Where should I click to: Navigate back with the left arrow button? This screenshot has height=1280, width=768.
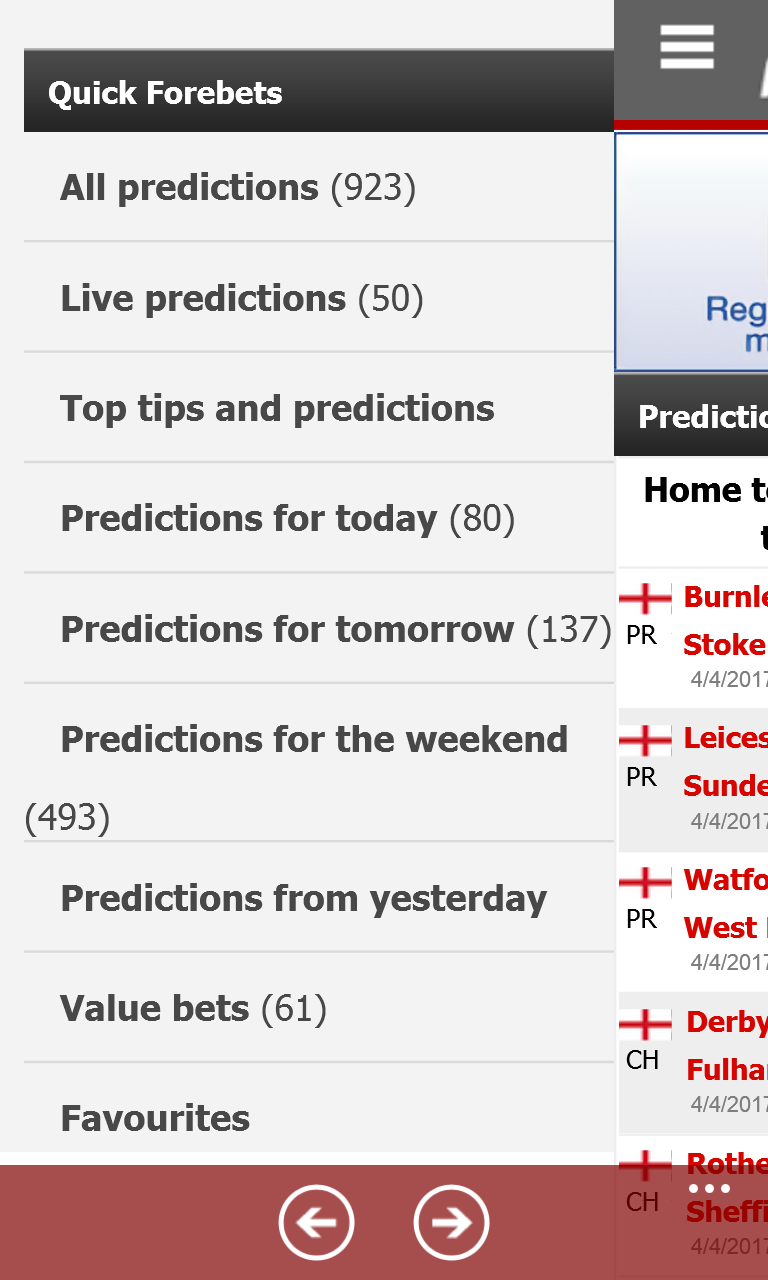tap(316, 1222)
